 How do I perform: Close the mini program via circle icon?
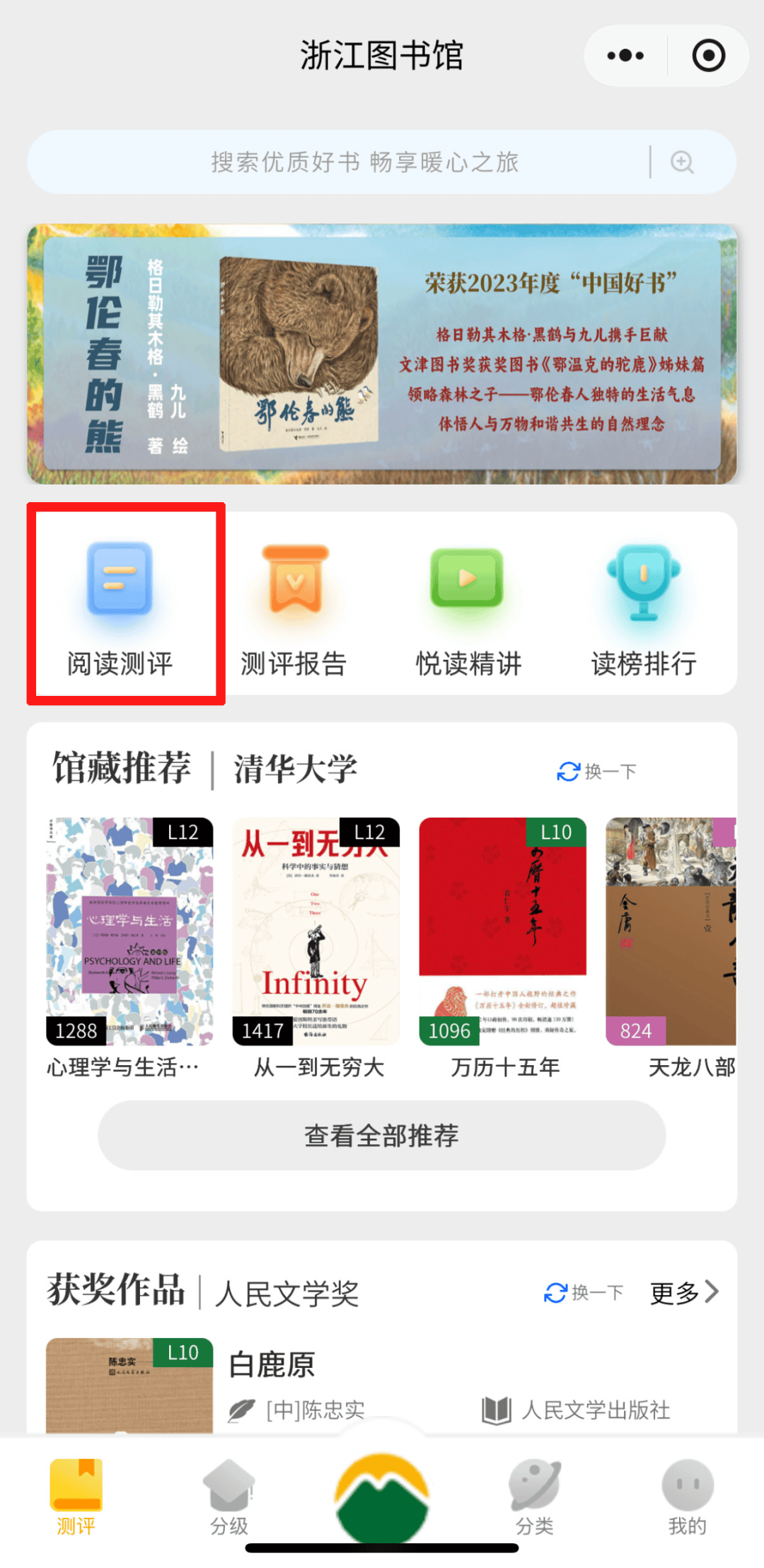coord(708,56)
